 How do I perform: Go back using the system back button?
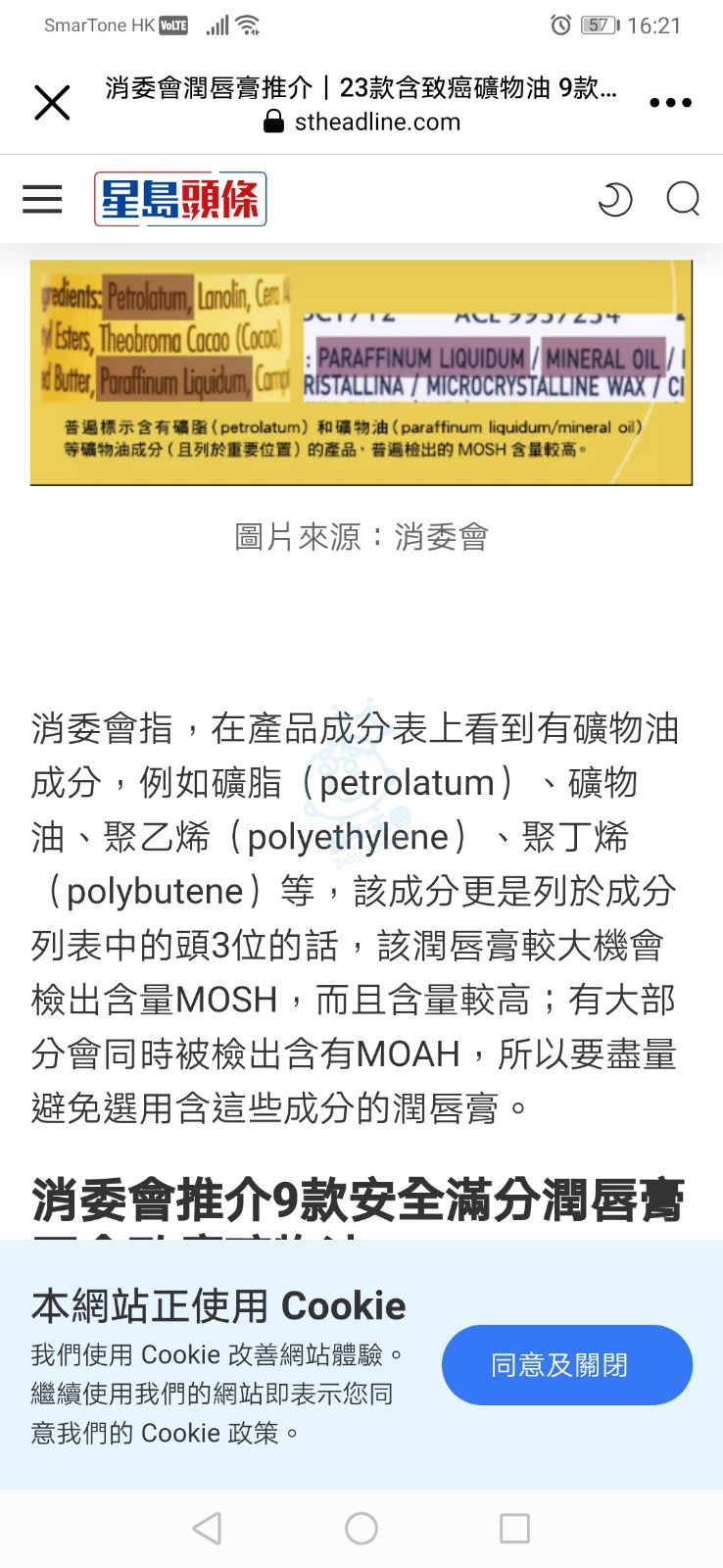207,1528
